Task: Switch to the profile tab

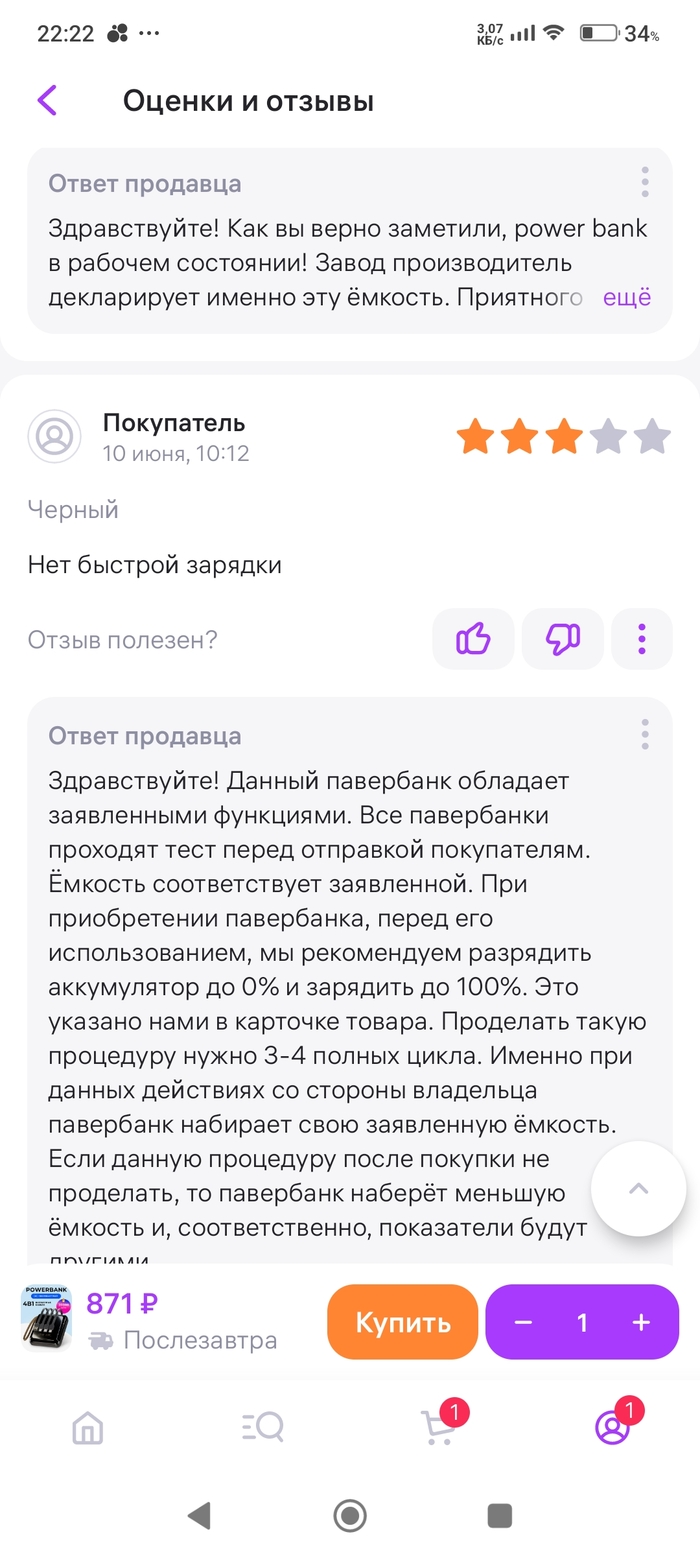Action: (x=612, y=1428)
